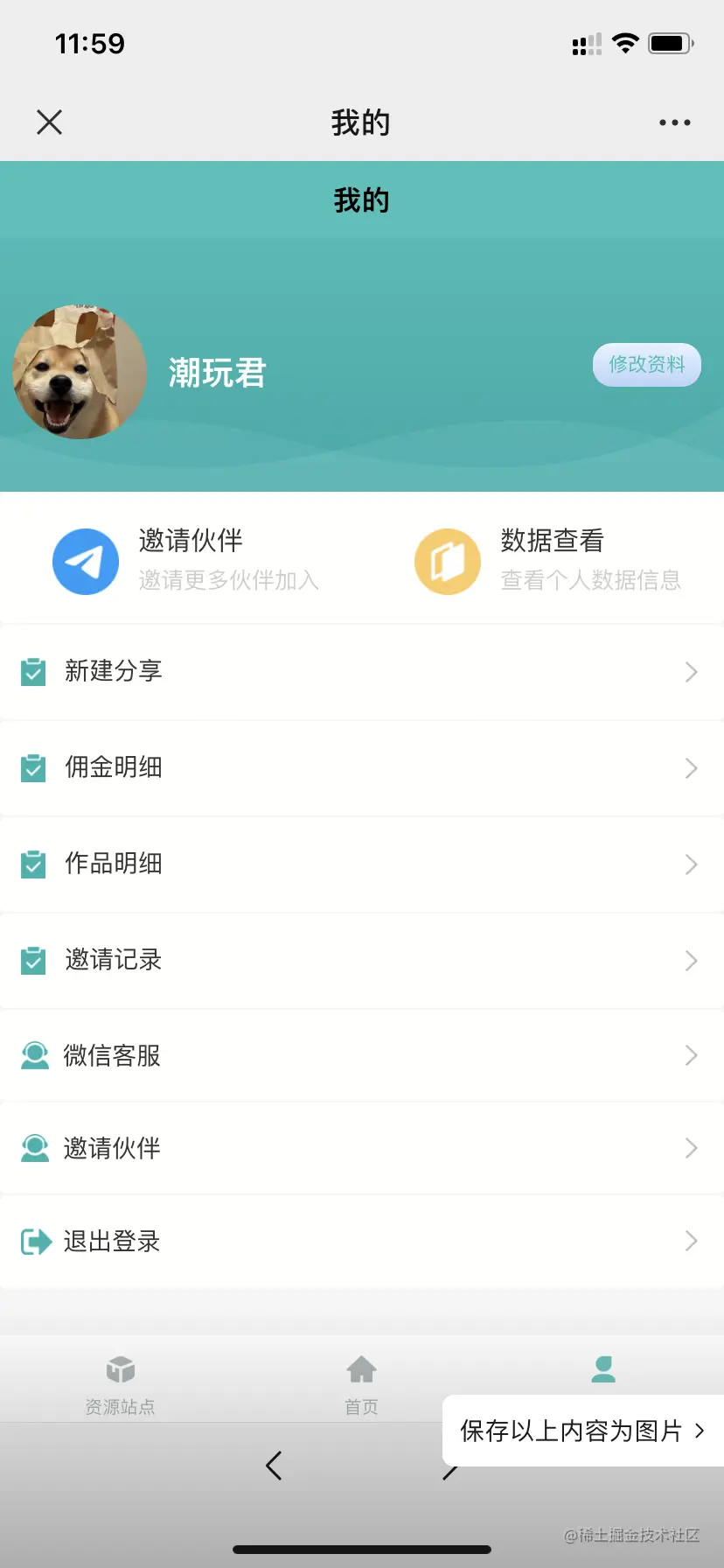Open the 邀请伙伴 list row
This screenshot has height=1568, width=724.
[362, 1148]
